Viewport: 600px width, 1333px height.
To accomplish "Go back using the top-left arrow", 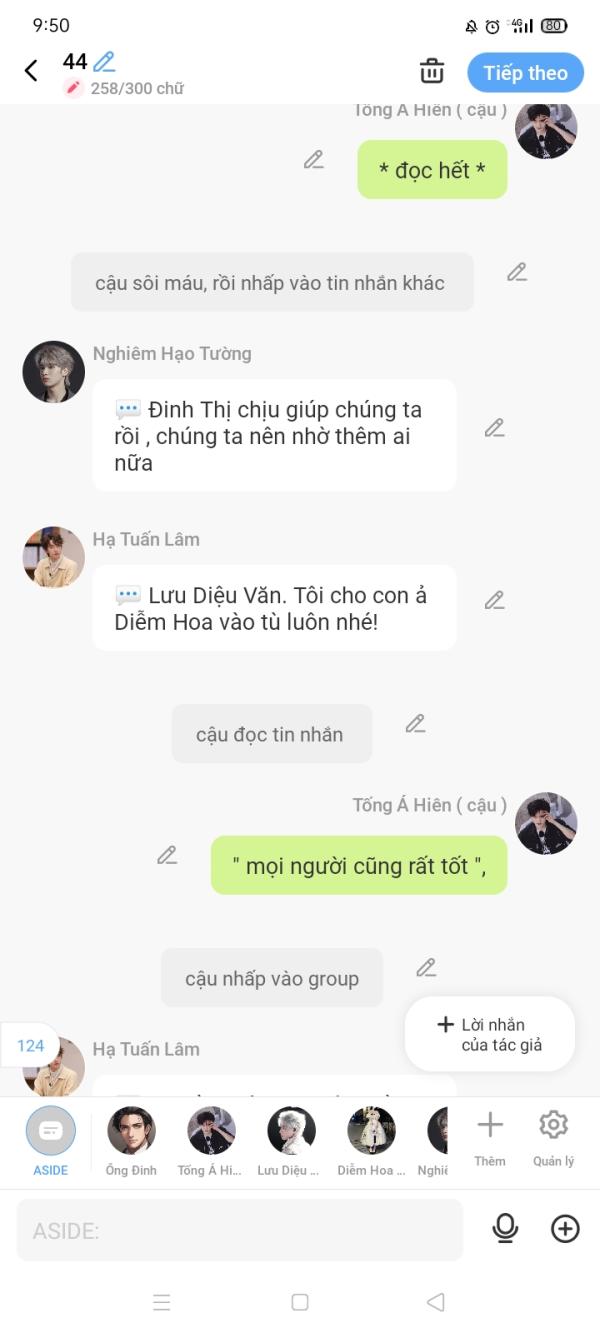I will pos(31,71).
